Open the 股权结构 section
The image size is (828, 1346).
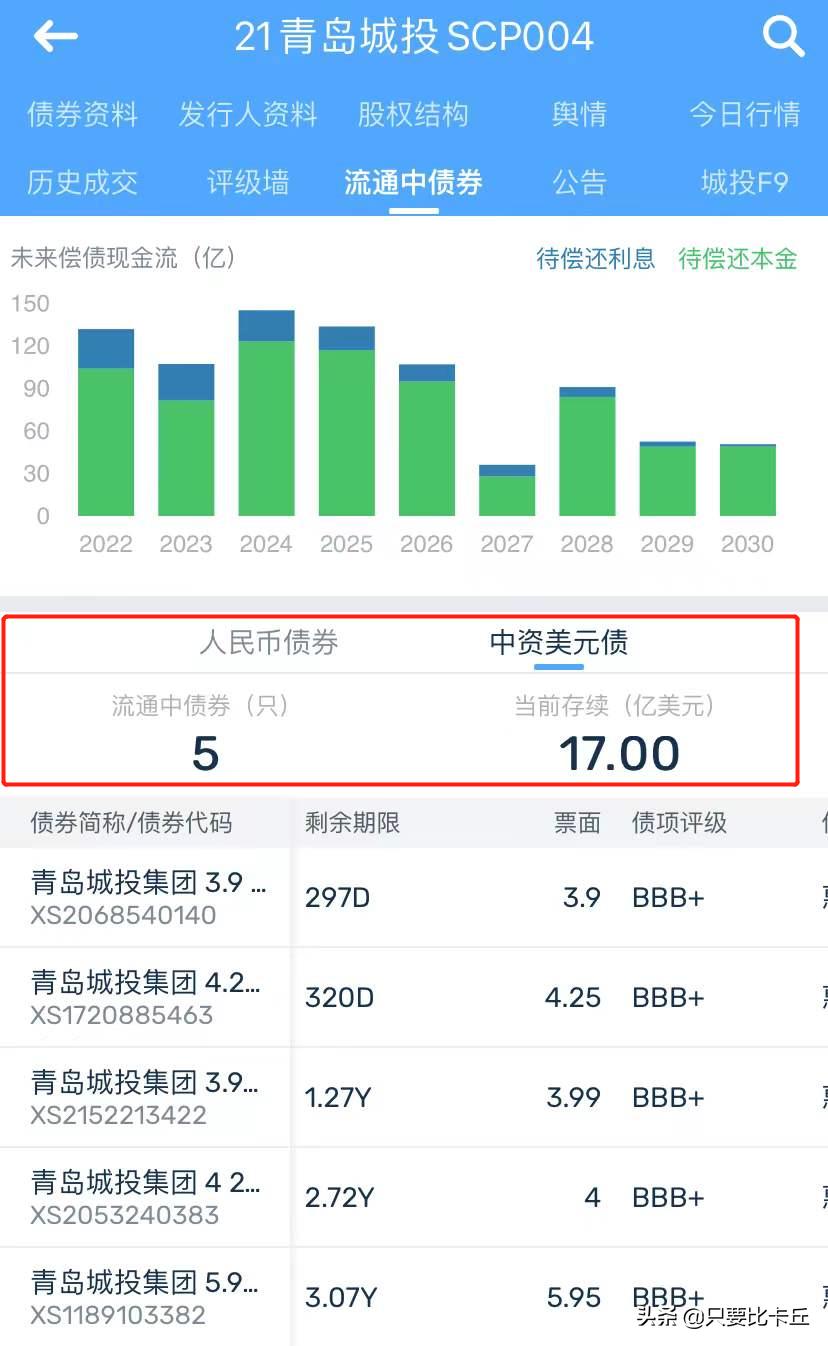click(412, 114)
